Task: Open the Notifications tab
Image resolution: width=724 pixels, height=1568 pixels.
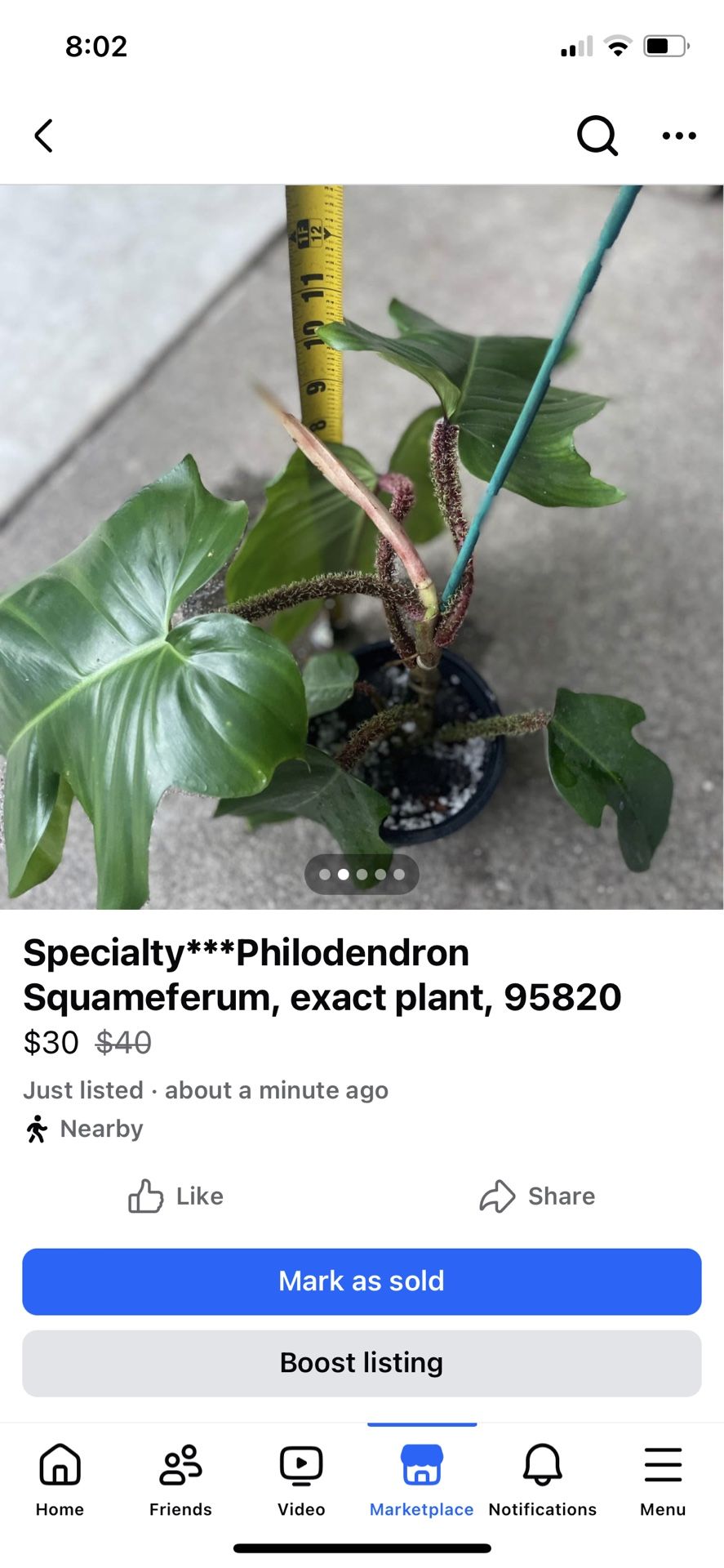Action: point(542,1480)
